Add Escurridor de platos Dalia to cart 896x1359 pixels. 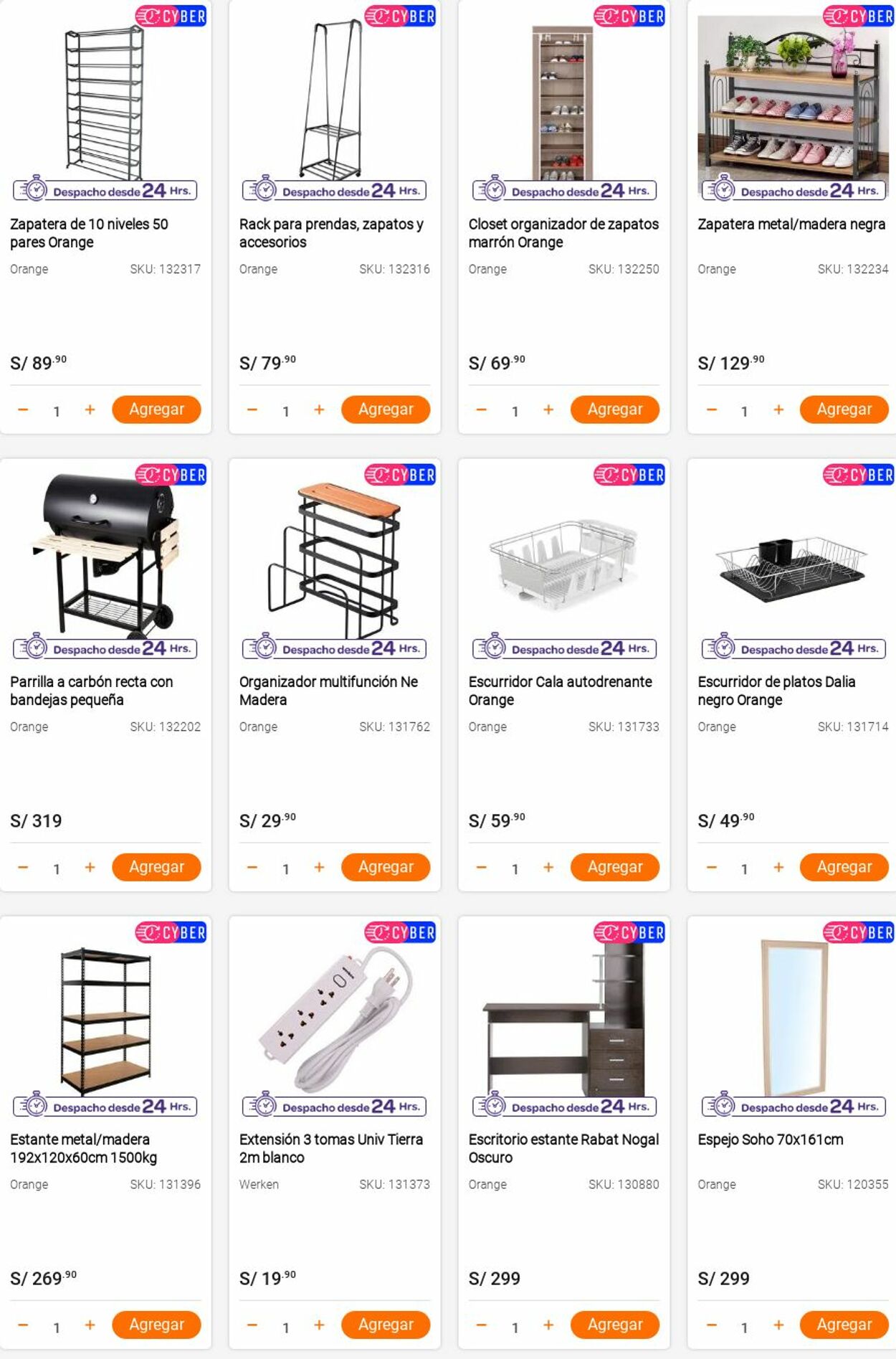point(844,867)
